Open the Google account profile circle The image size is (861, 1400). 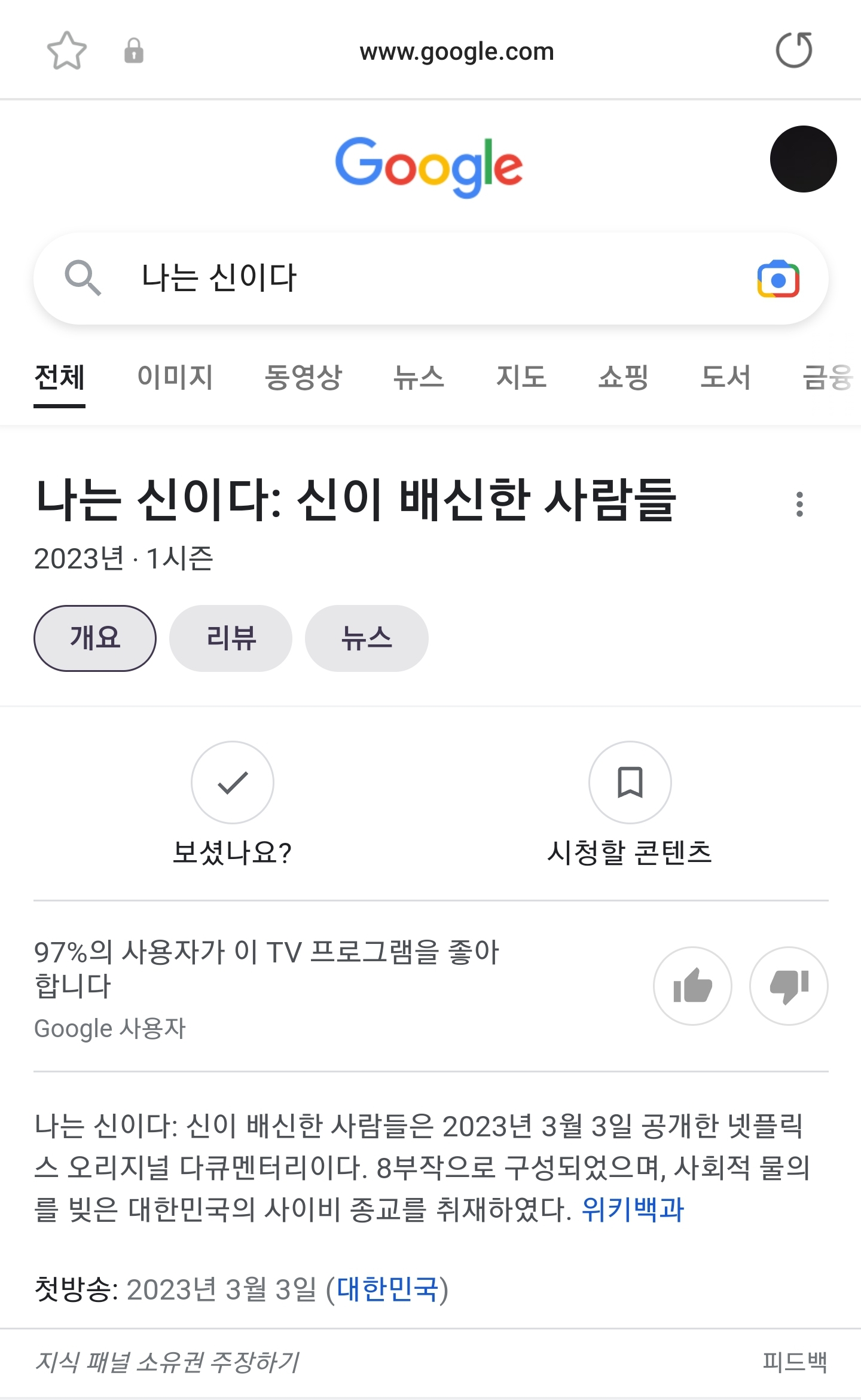pos(803,159)
